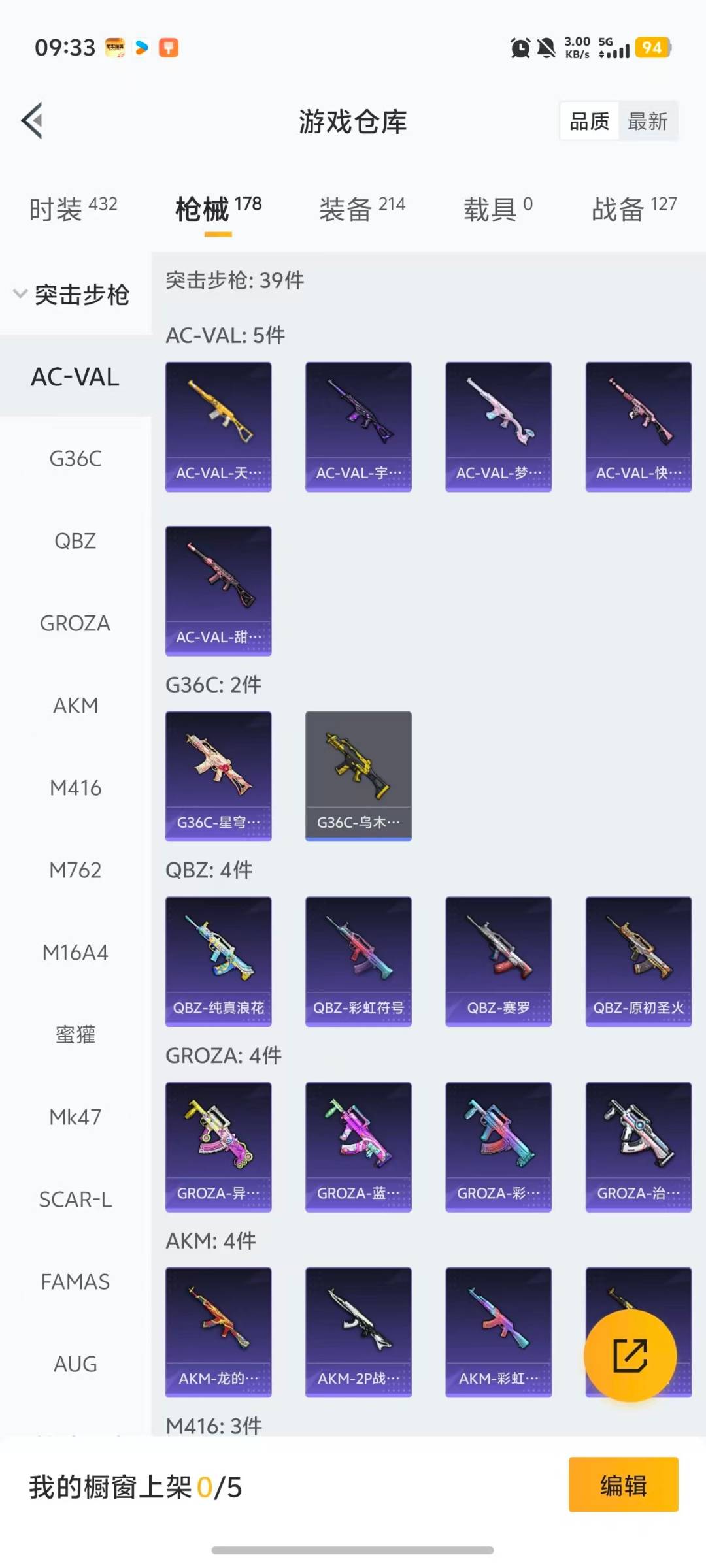
Task: Open the G36C-乌木… skin tile
Action: [x=358, y=776]
